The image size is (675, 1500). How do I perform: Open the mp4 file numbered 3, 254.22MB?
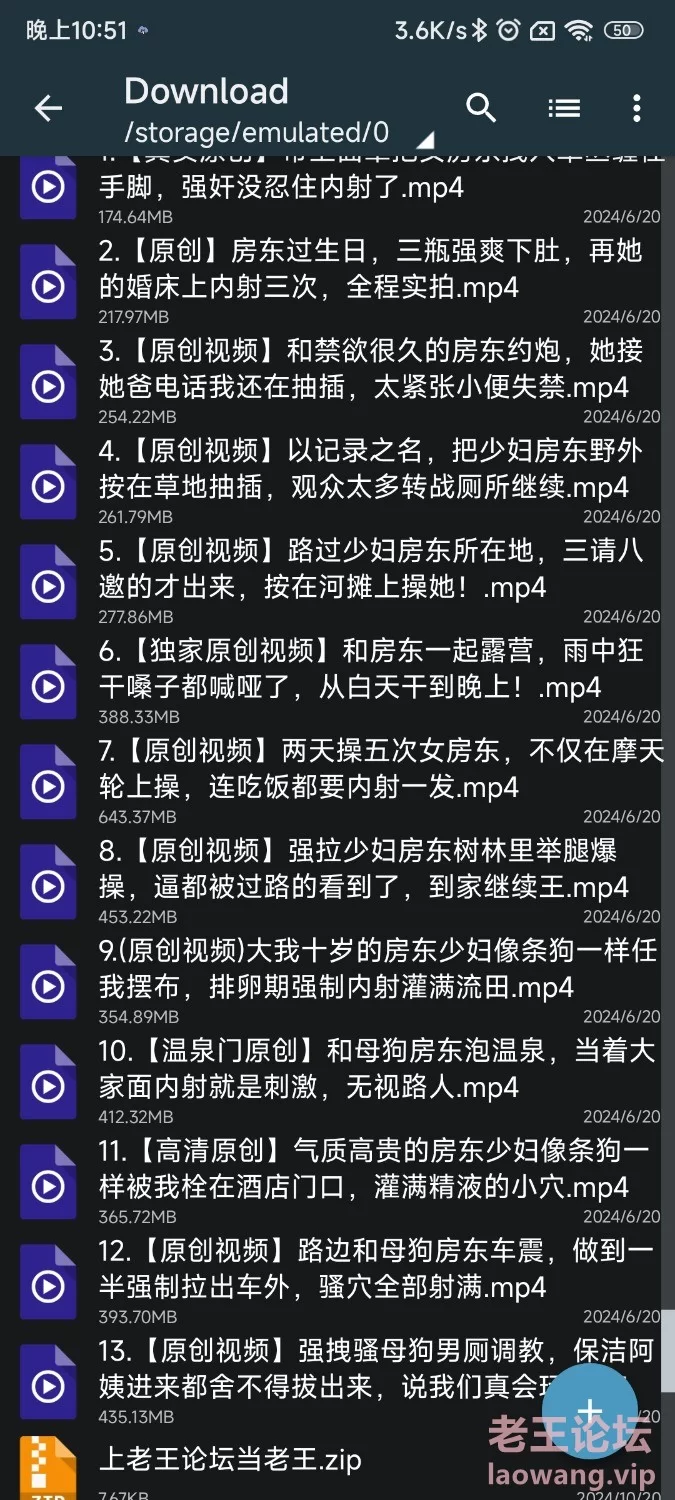337,381
